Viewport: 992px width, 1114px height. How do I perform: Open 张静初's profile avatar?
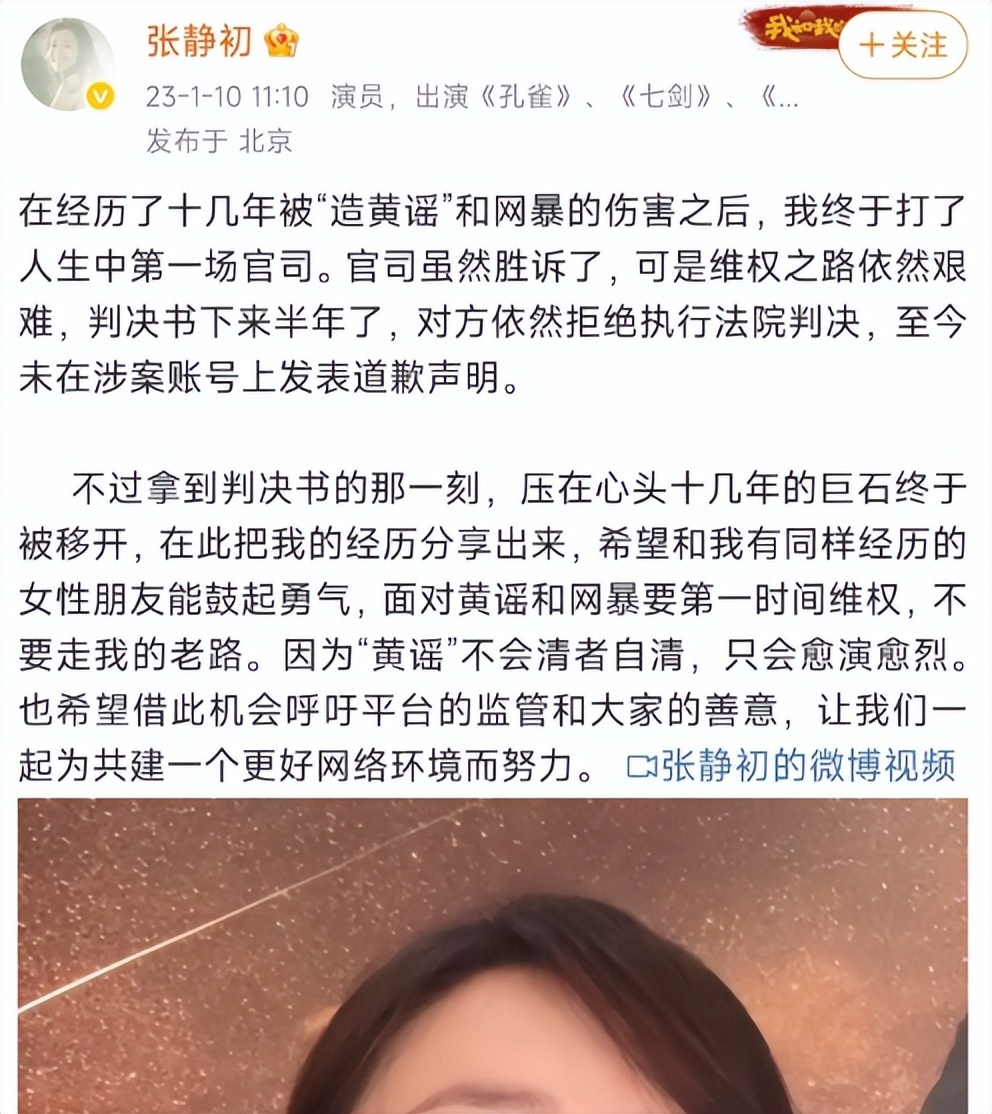(x=68, y=64)
